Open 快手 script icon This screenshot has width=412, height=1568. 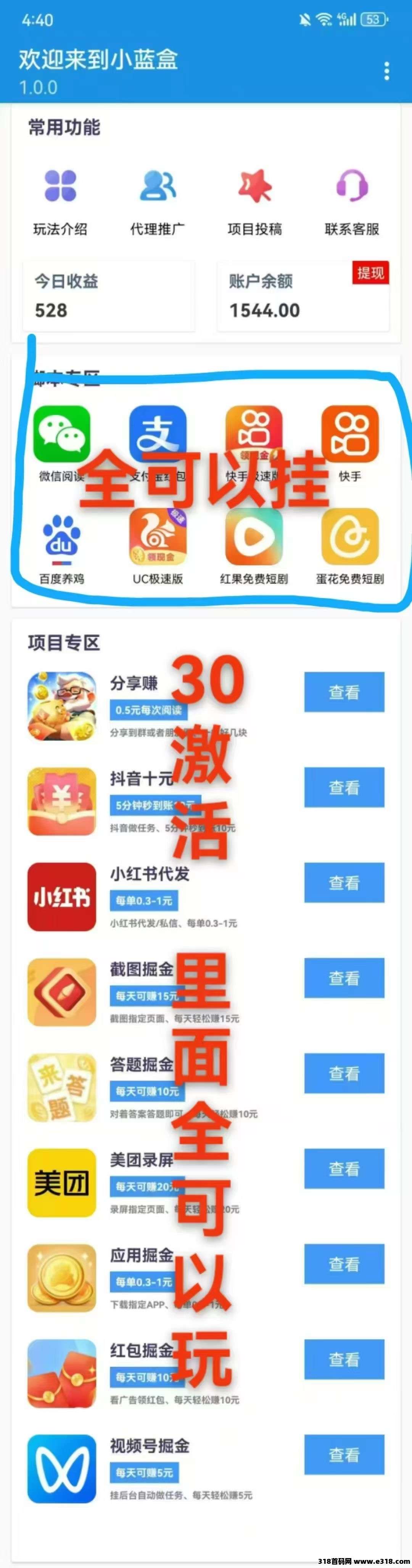click(x=350, y=434)
